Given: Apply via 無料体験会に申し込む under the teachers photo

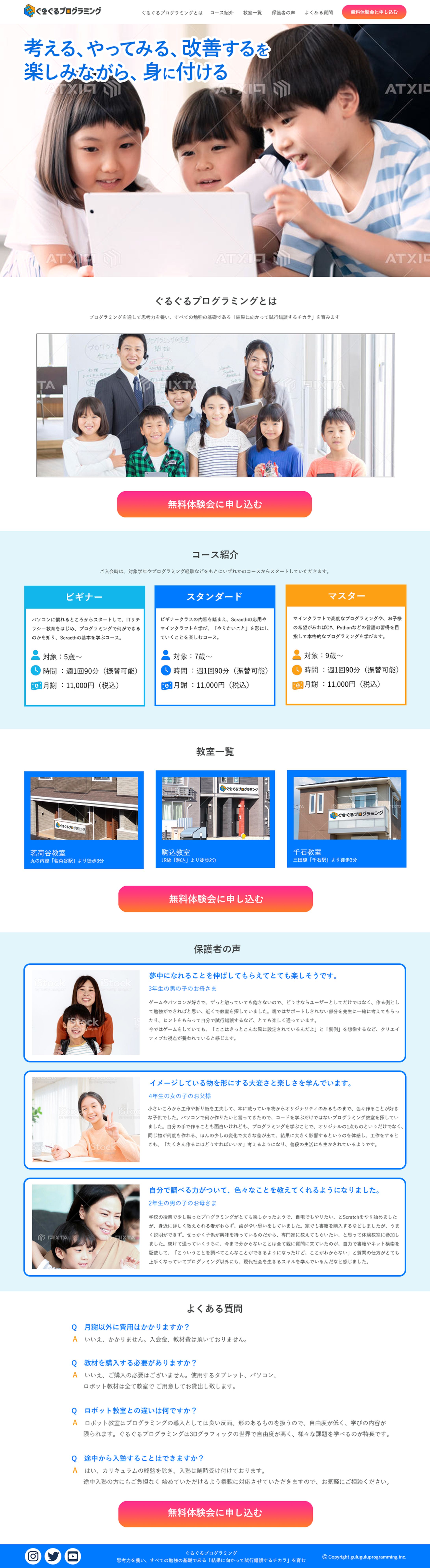Looking at the screenshot, I should point(214,504).
